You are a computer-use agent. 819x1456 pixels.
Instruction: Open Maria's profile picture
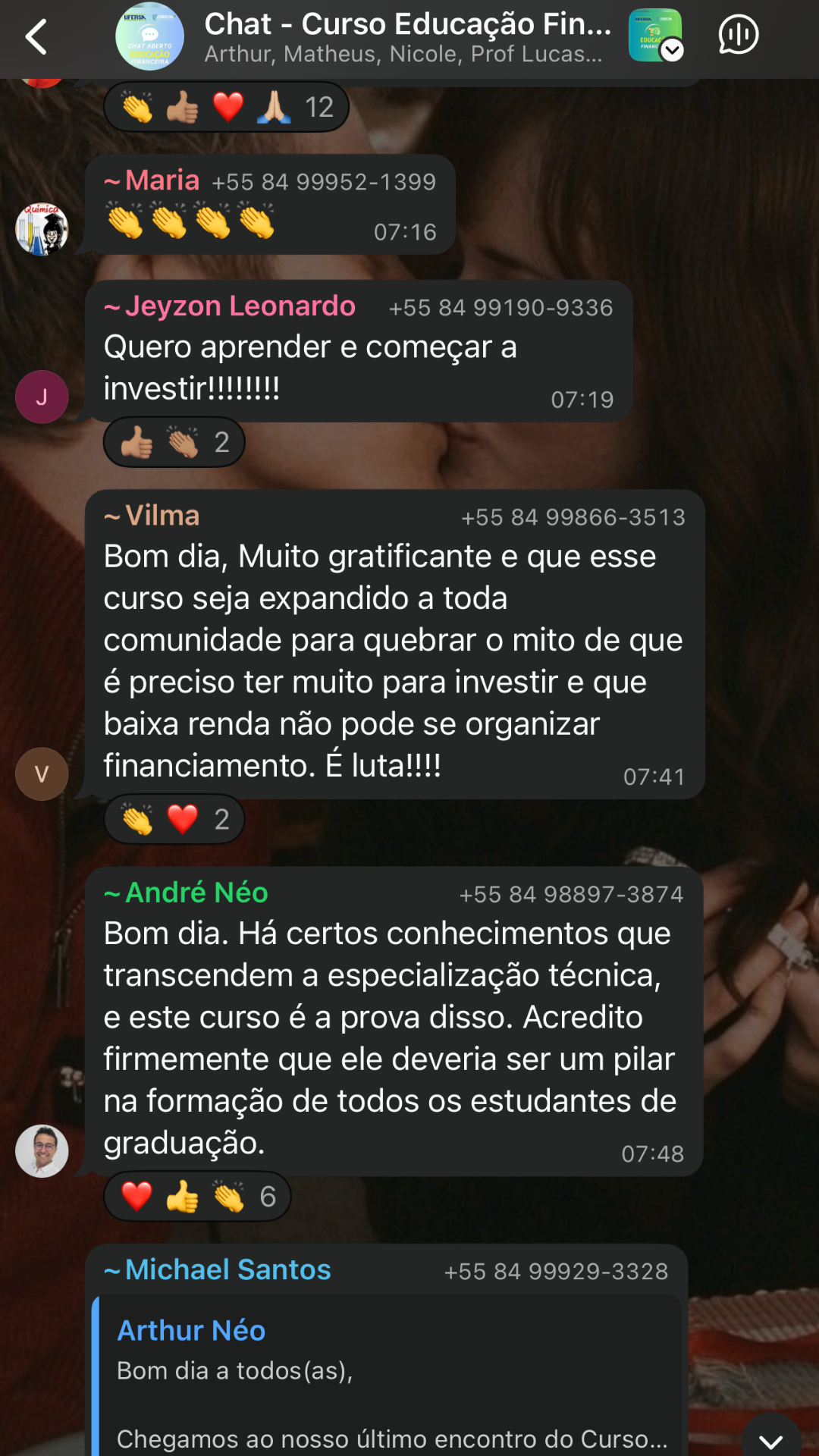point(42,229)
